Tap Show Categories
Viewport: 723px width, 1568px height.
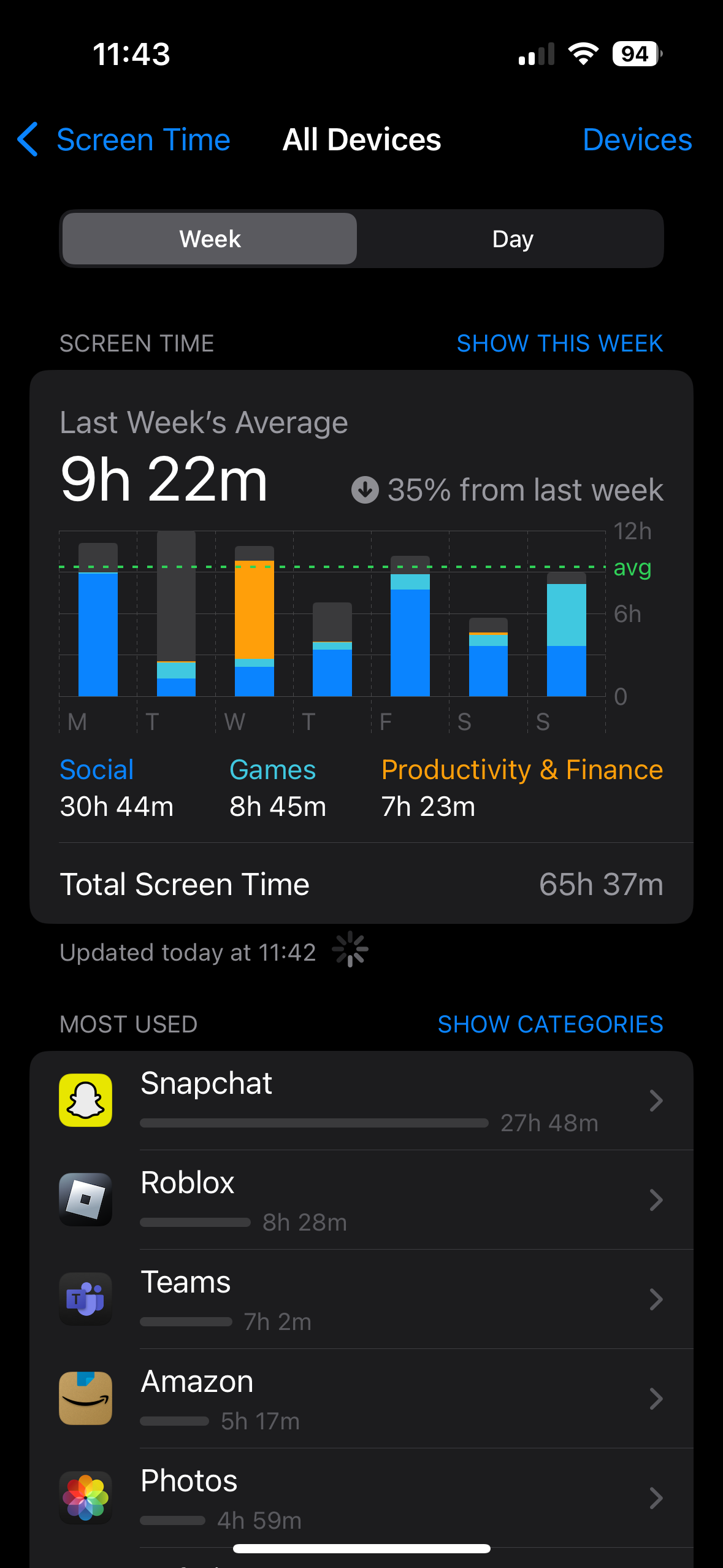(x=550, y=1024)
